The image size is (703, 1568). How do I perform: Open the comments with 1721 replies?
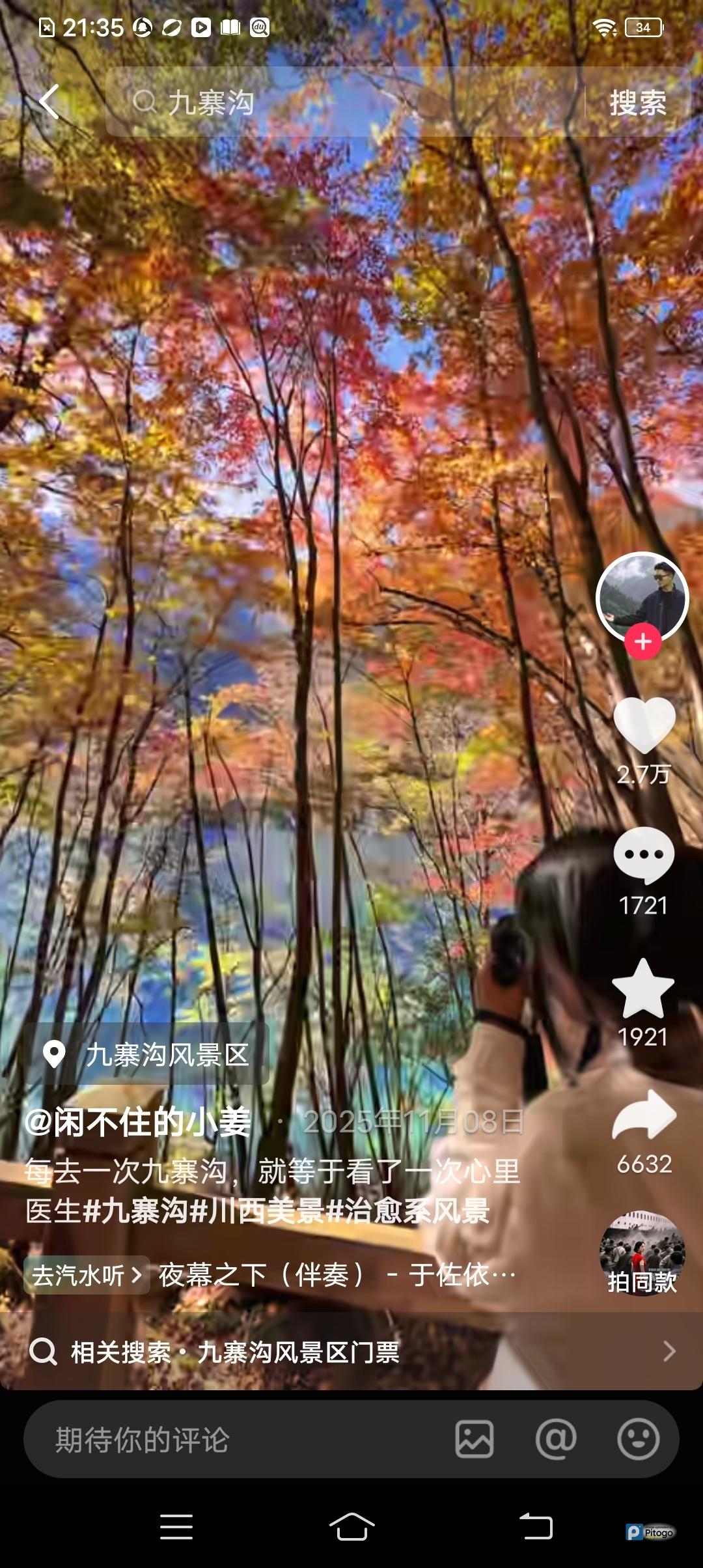click(644, 856)
